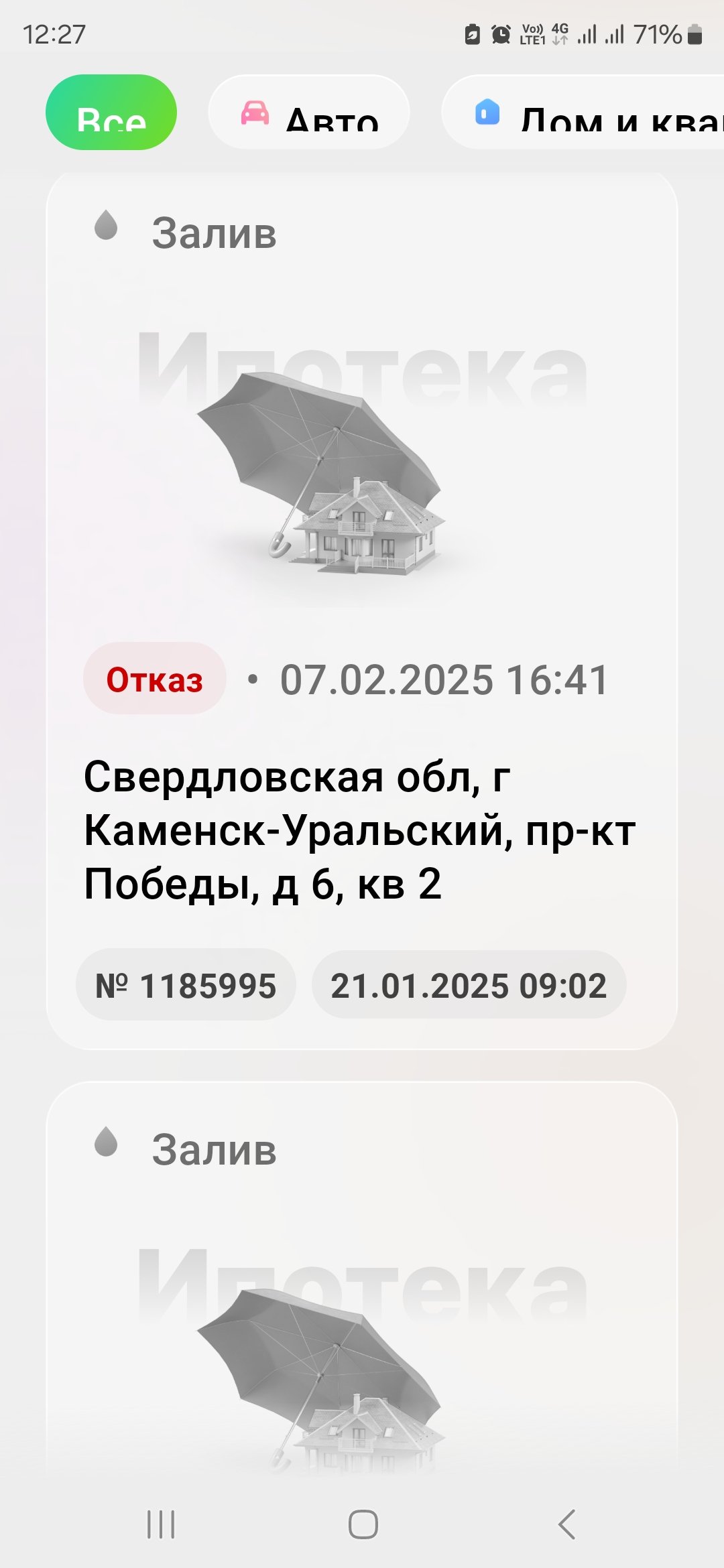Go back with system back button
724x1568 pixels.
(x=566, y=1524)
